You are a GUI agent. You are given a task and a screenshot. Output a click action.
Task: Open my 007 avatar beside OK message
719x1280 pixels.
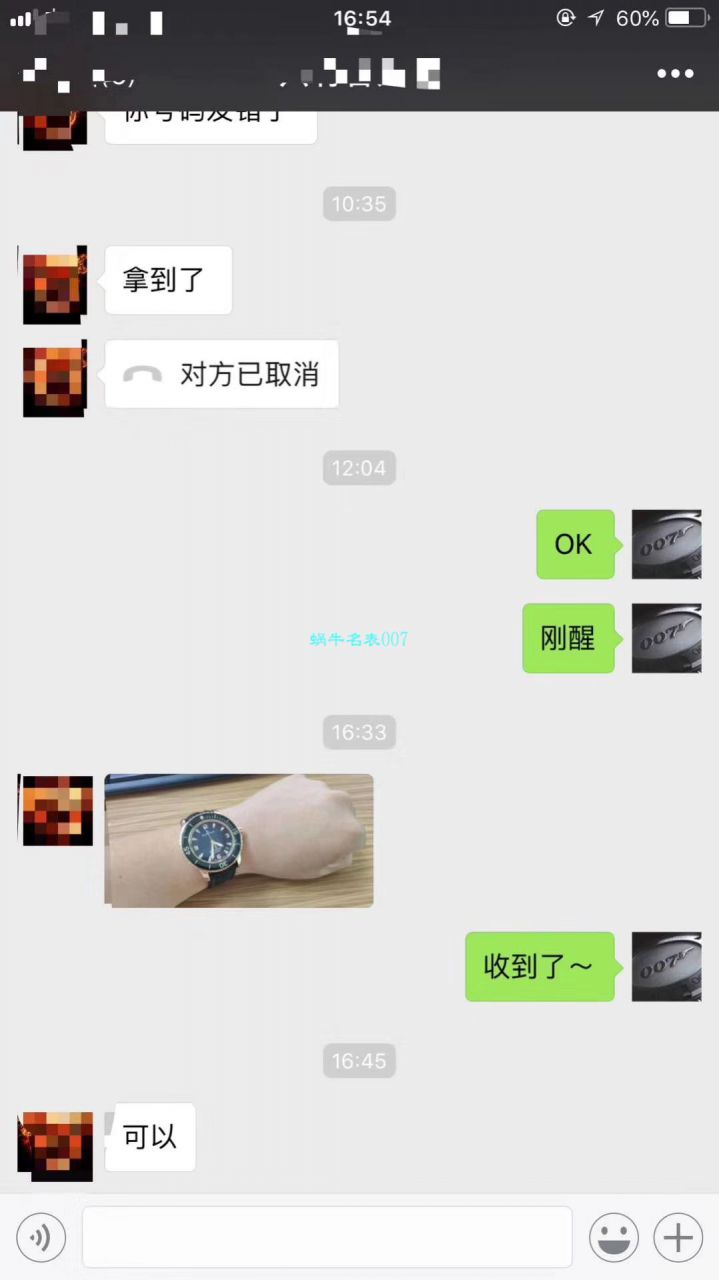[666, 544]
